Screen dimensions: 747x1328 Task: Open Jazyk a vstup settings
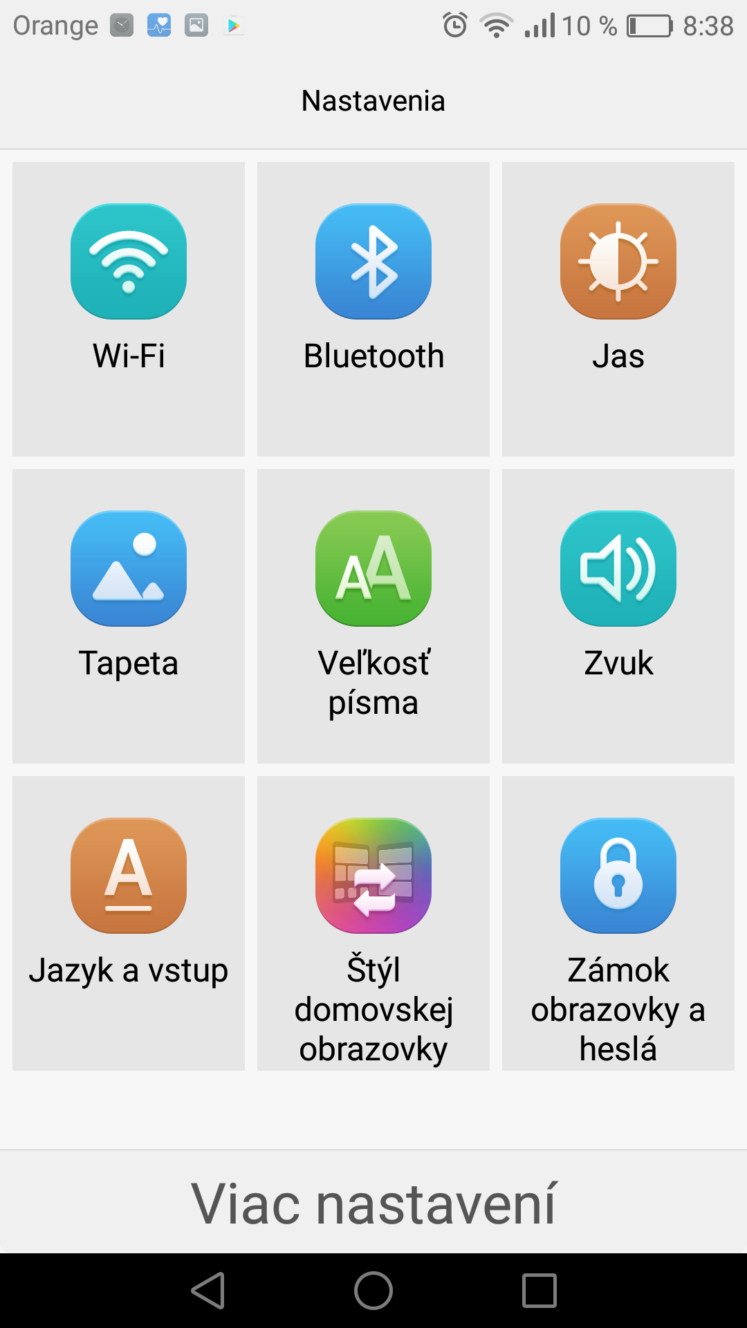coord(128,923)
